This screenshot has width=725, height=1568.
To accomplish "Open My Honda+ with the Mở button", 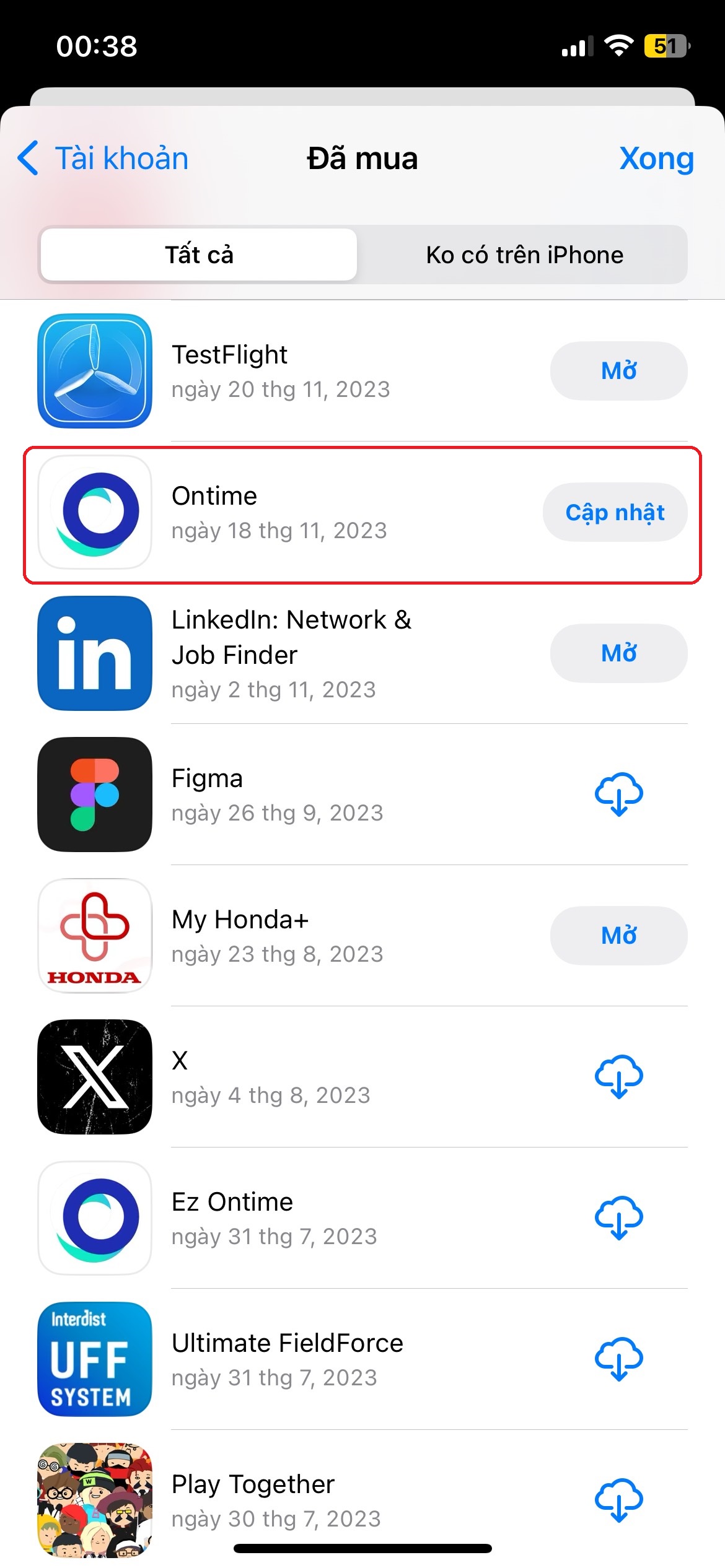I will [x=618, y=936].
